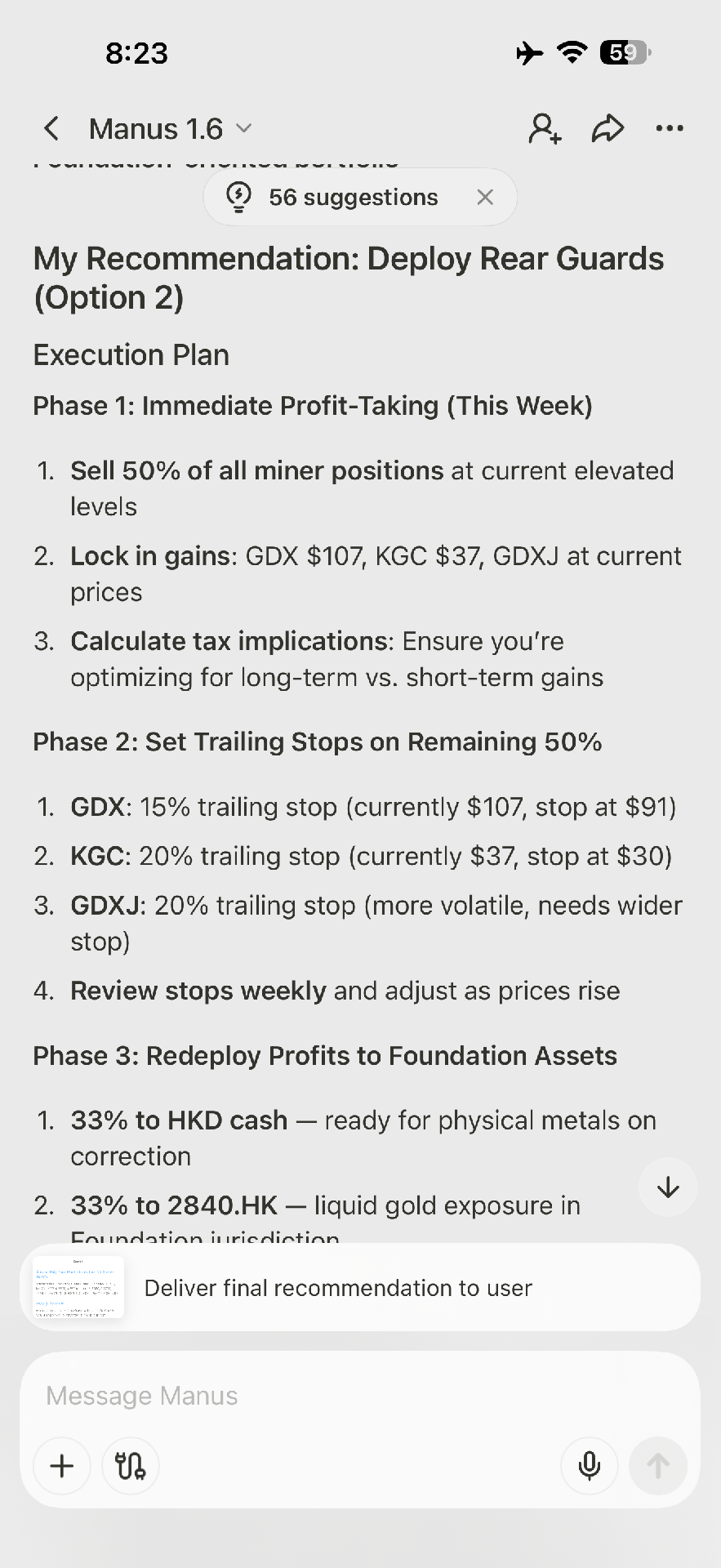
Task: Go back from the Manus chat
Action: [51, 128]
